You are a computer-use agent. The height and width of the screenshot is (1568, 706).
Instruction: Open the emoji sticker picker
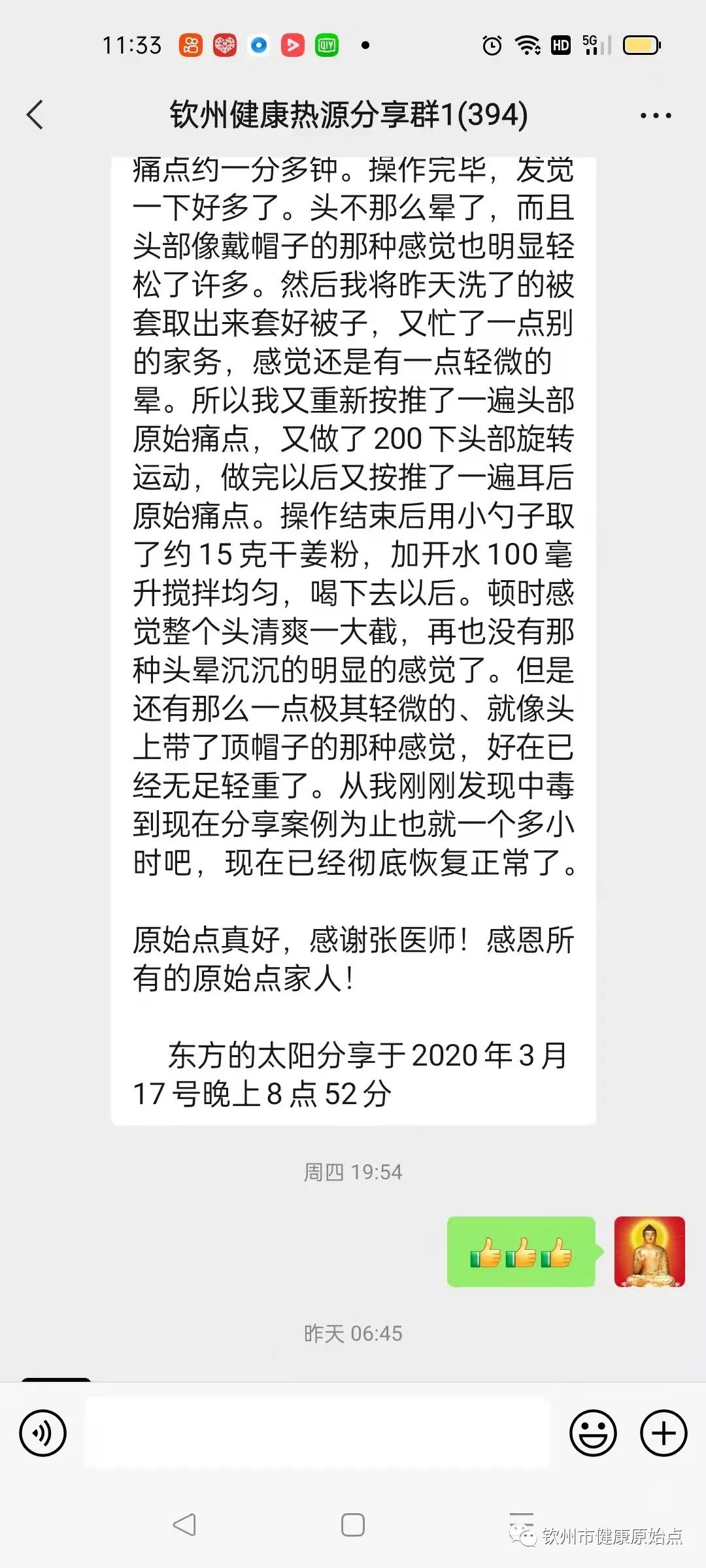point(594,1433)
